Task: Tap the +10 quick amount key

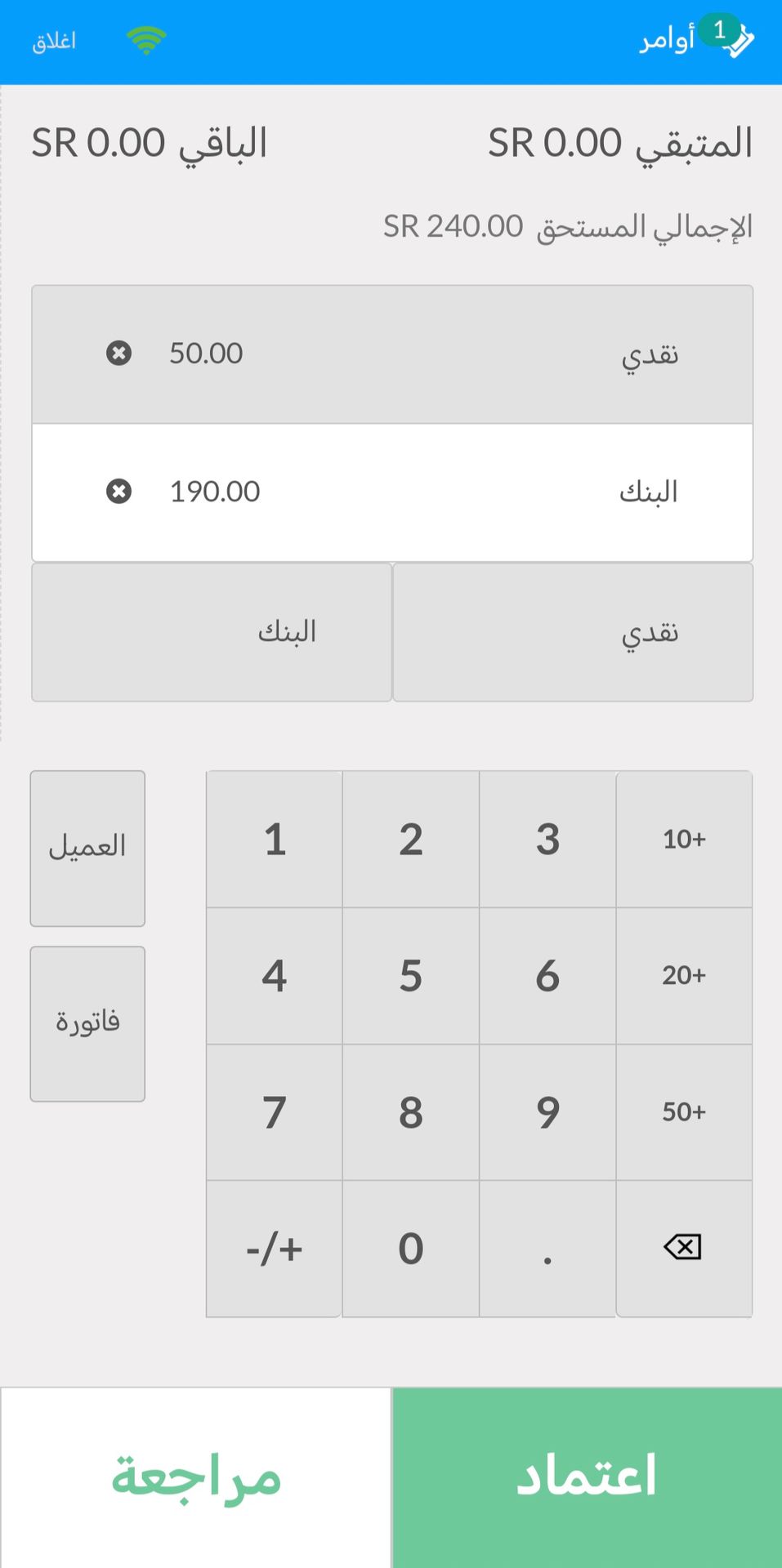Action: (x=684, y=840)
